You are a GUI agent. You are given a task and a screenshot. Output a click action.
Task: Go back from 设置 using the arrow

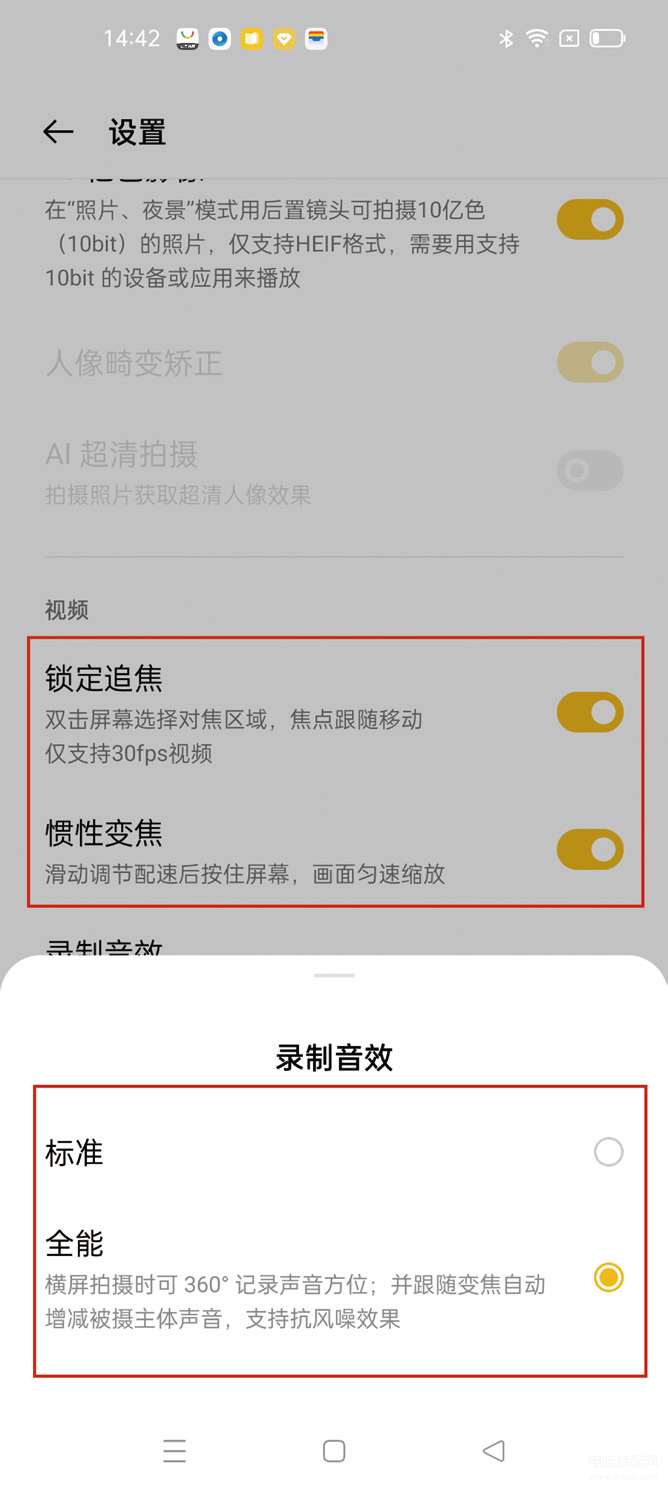[x=58, y=132]
